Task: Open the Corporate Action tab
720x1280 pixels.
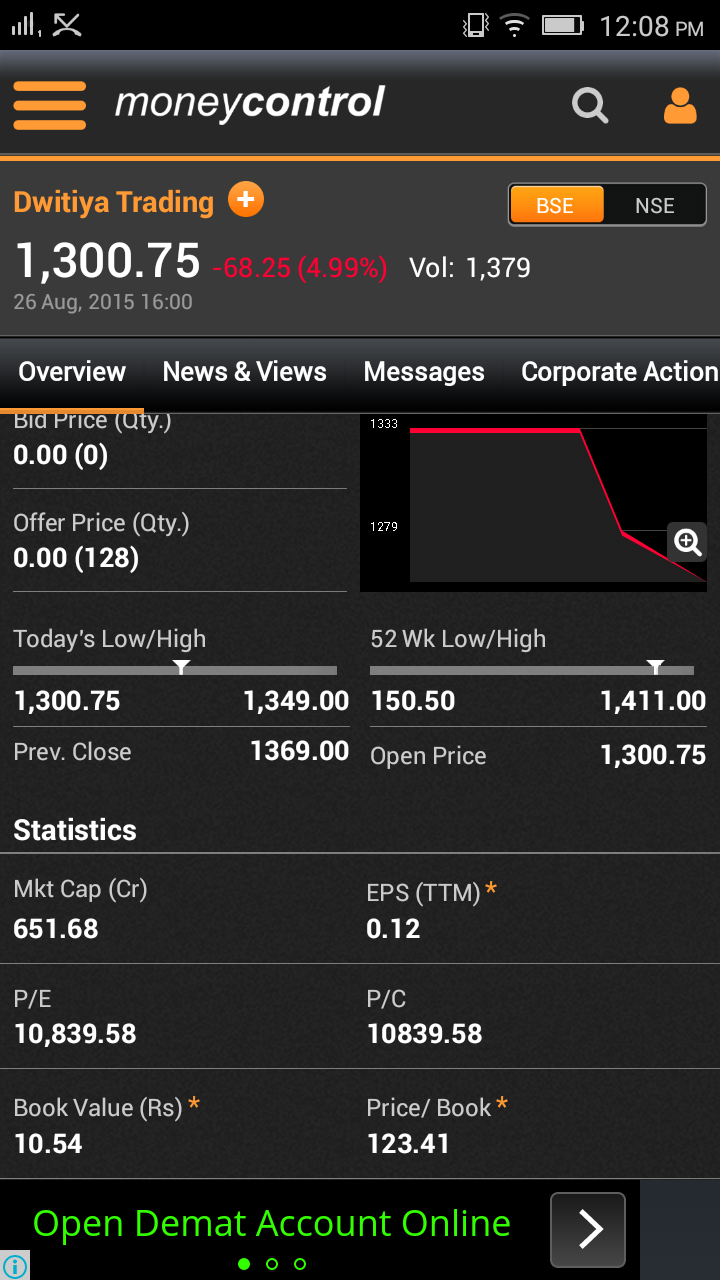Action: tap(620, 372)
